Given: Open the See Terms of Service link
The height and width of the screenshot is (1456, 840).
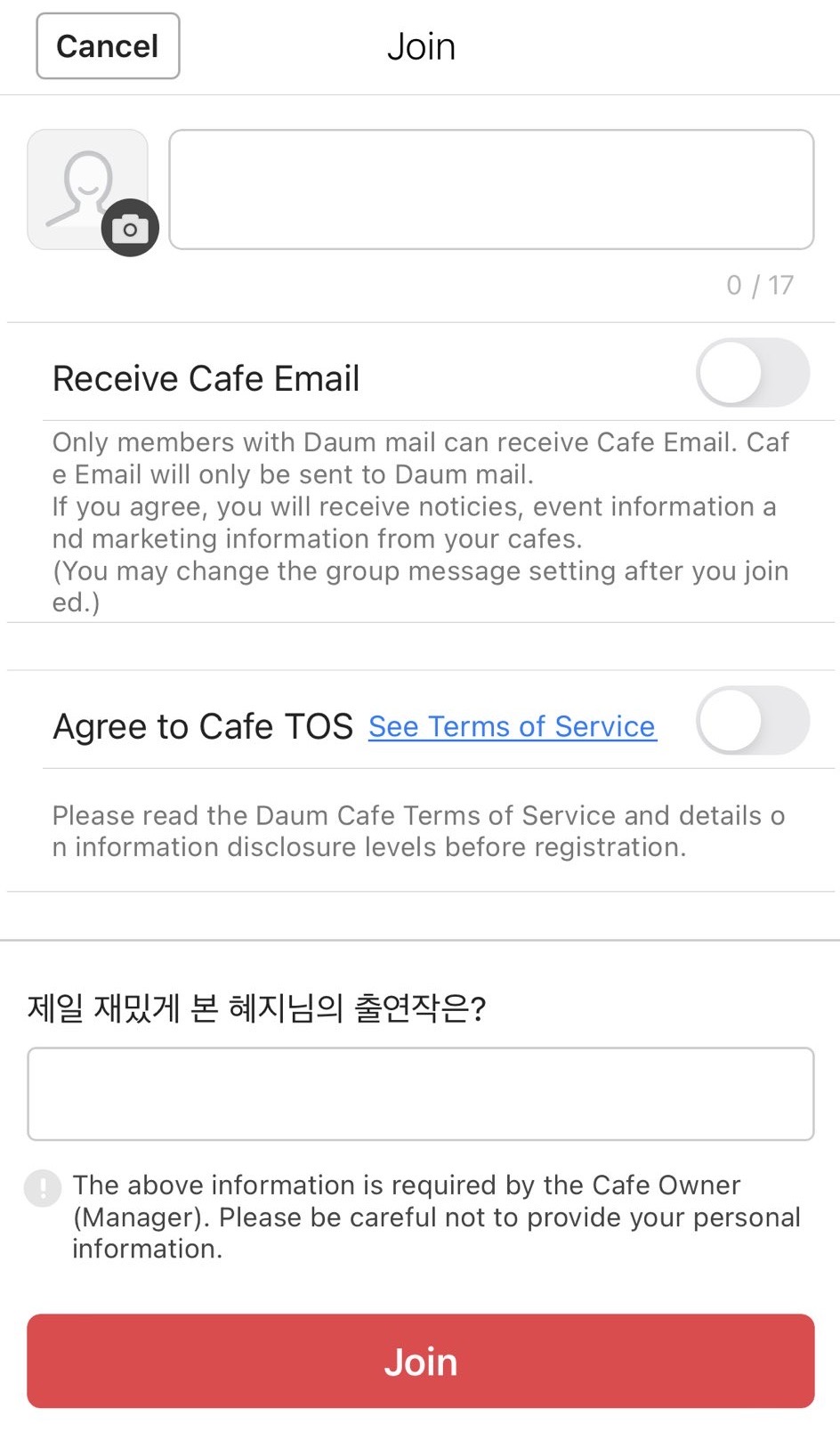Looking at the screenshot, I should coord(512,727).
